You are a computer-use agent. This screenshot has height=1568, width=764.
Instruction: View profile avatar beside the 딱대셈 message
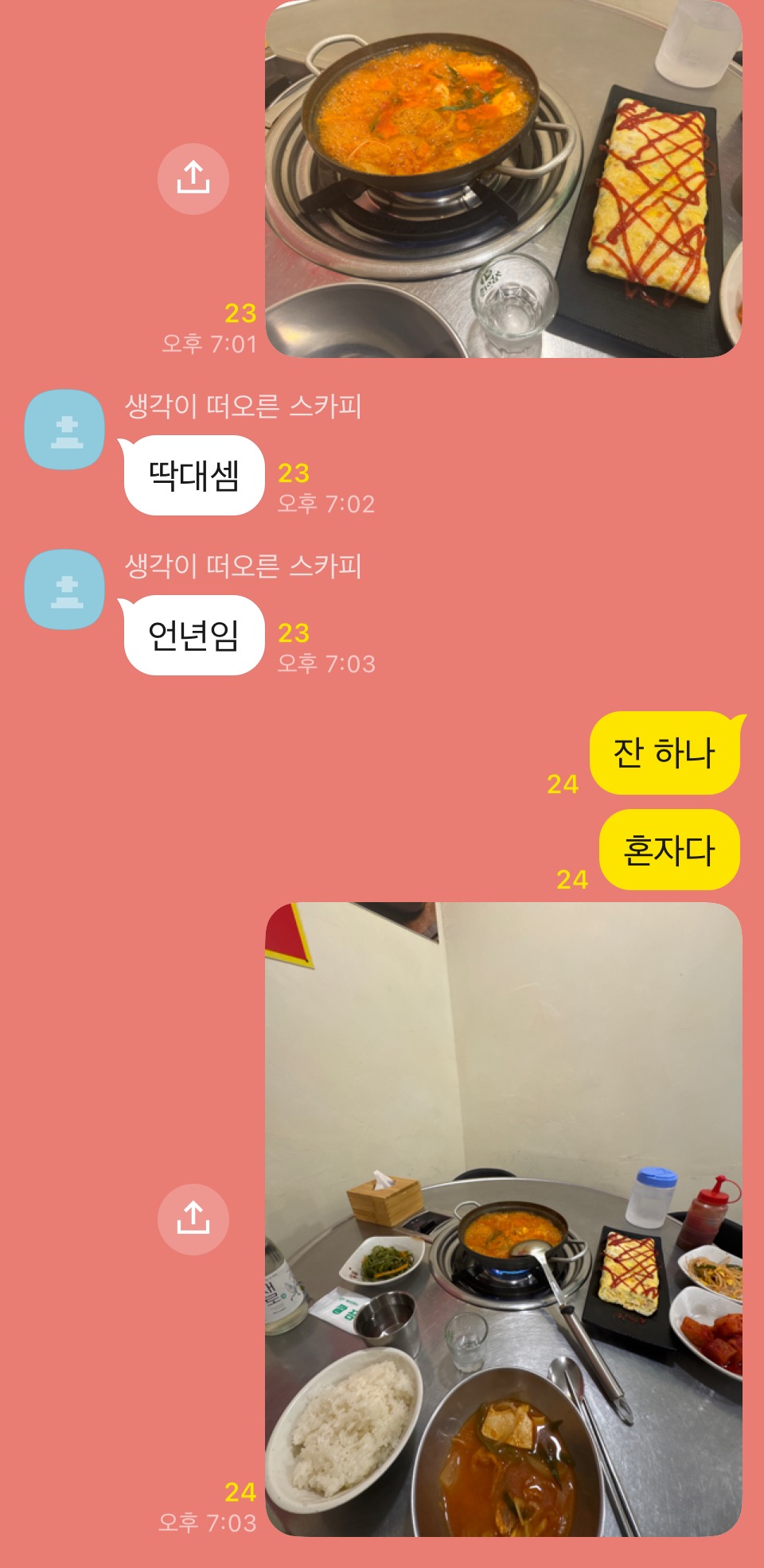tap(64, 430)
